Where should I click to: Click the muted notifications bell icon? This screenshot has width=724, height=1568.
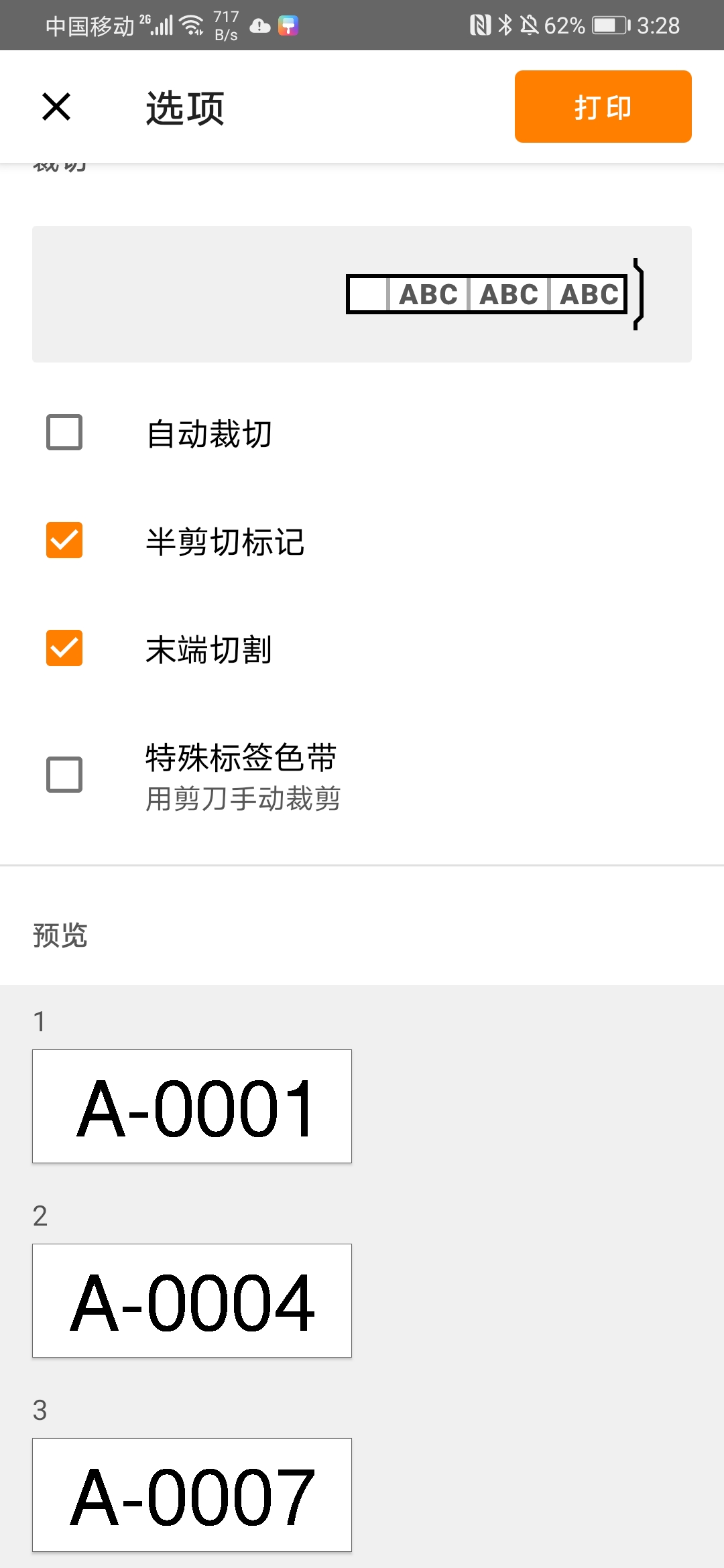point(530,25)
